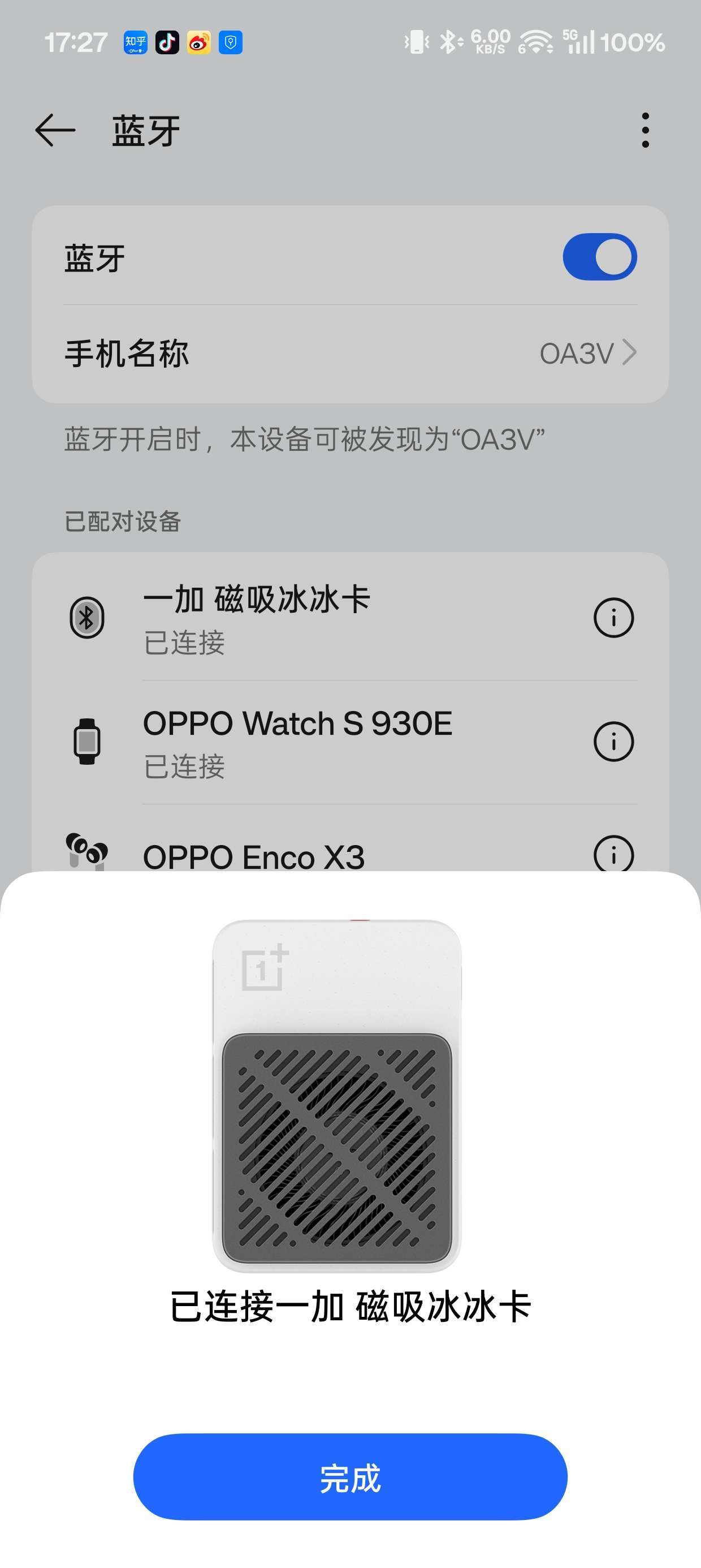The image size is (701, 1568).
Task: View info for 一加 磁吸冰冰卡
Action: [613, 618]
